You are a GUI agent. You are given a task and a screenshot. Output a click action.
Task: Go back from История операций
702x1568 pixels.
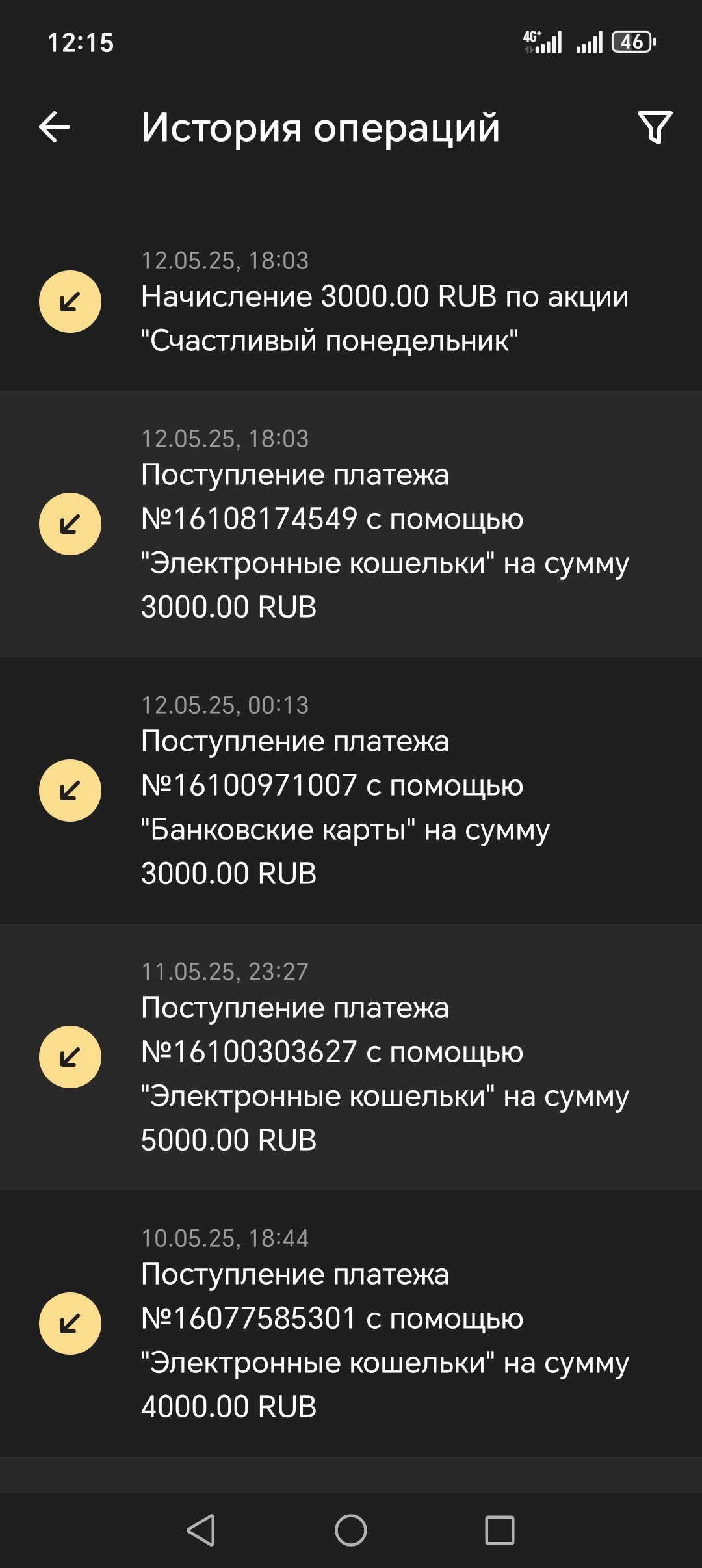[55, 127]
